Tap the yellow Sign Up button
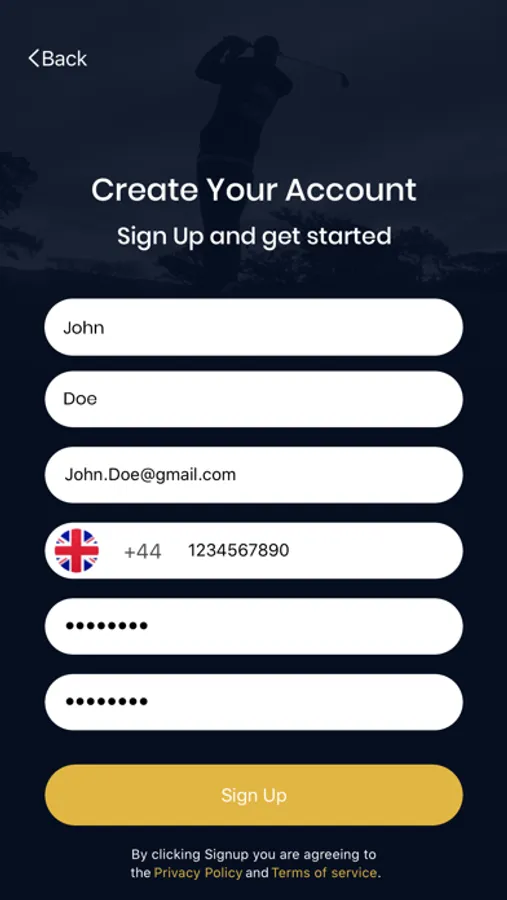The width and height of the screenshot is (507, 900). (254, 795)
